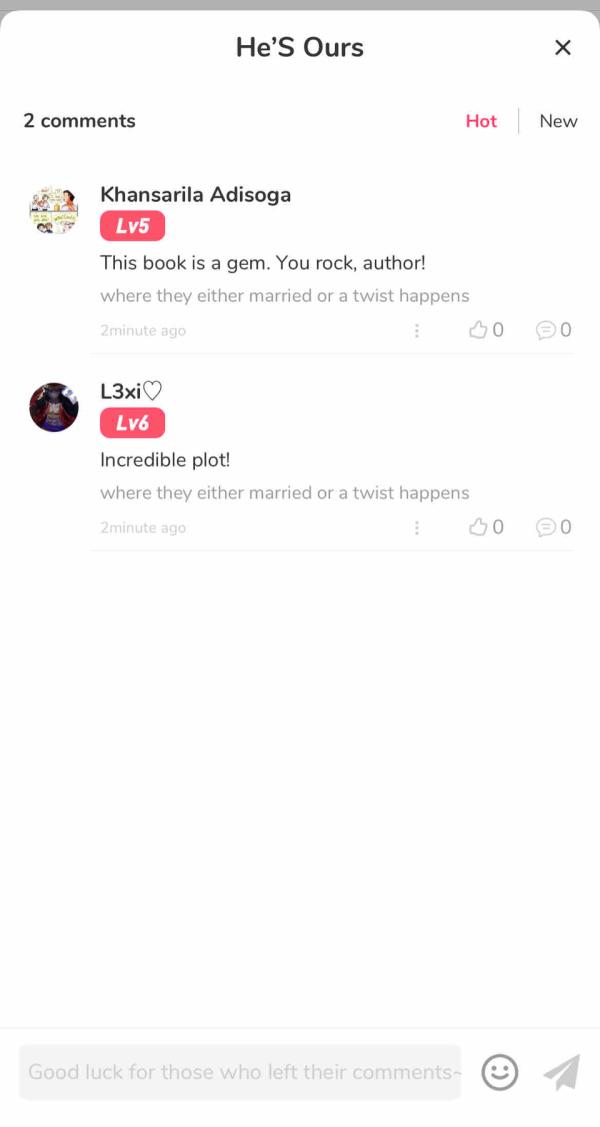Open more options on Khansarila Adisoga's comment
600x1127 pixels.
[x=417, y=330]
